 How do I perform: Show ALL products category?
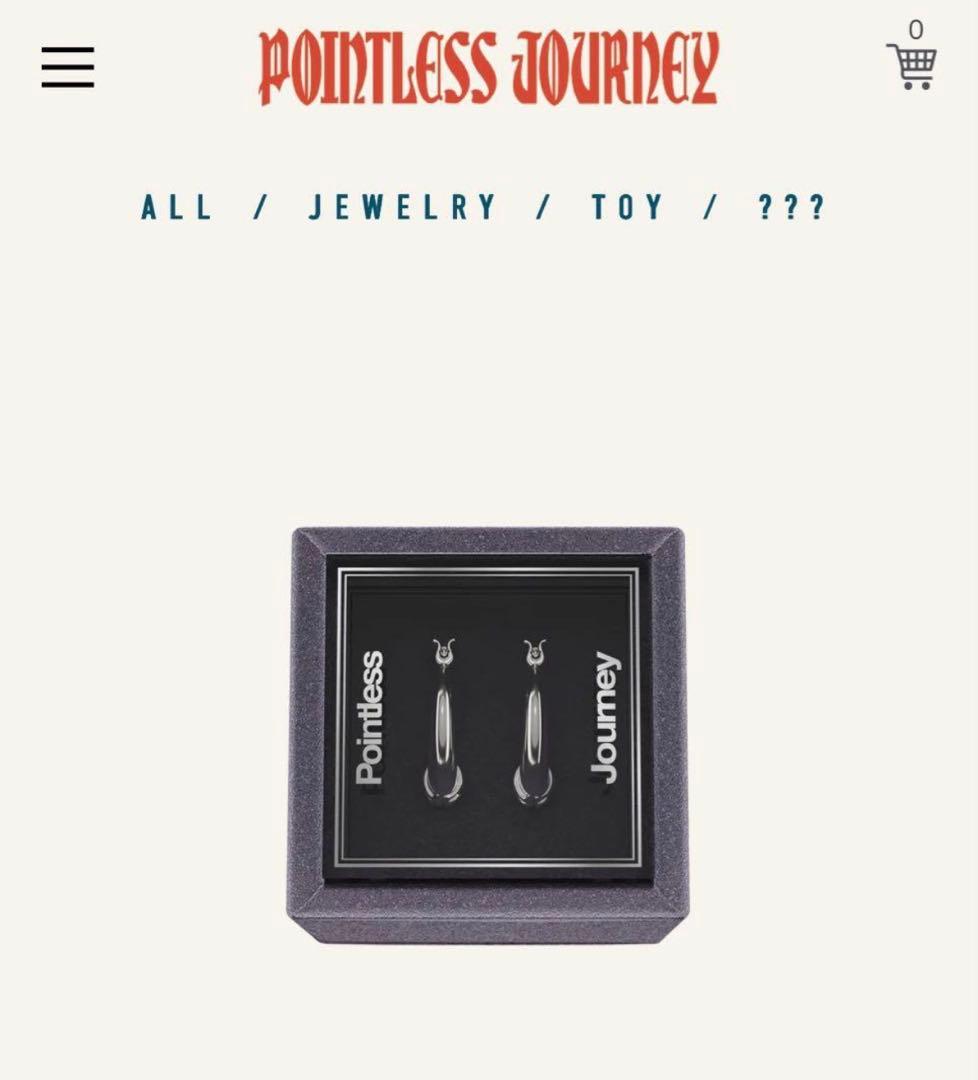pos(177,207)
